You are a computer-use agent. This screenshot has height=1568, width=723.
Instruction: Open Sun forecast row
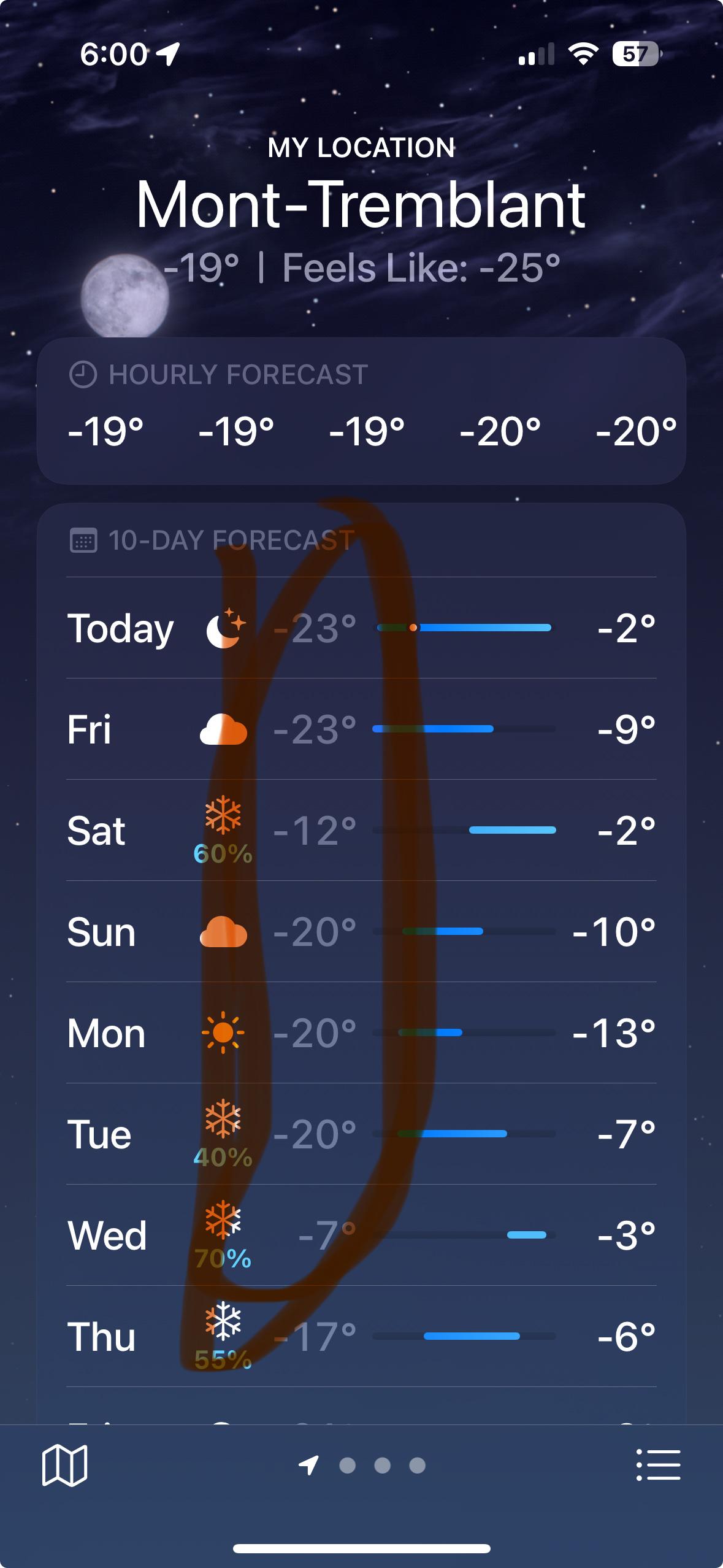tap(361, 931)
